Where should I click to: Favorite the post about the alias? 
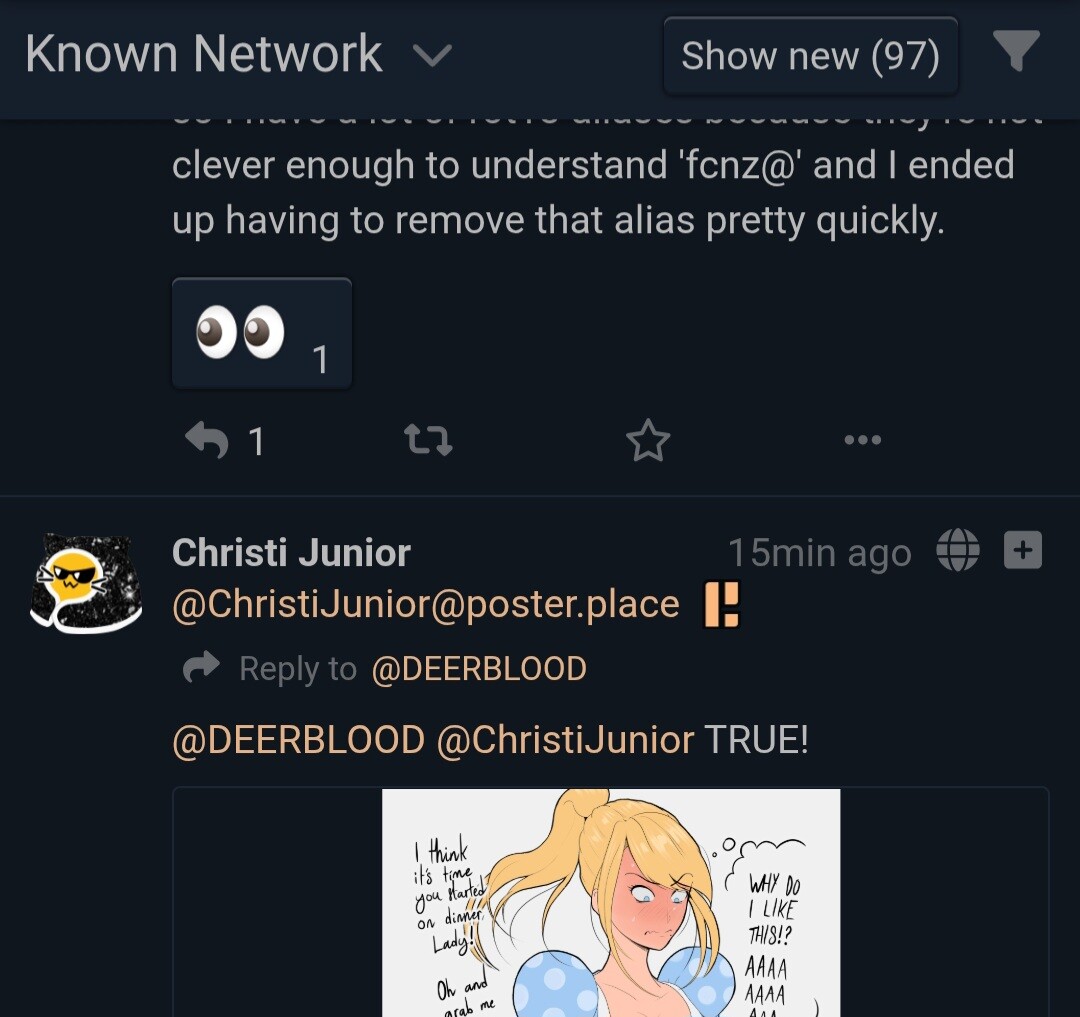point(647,440)
